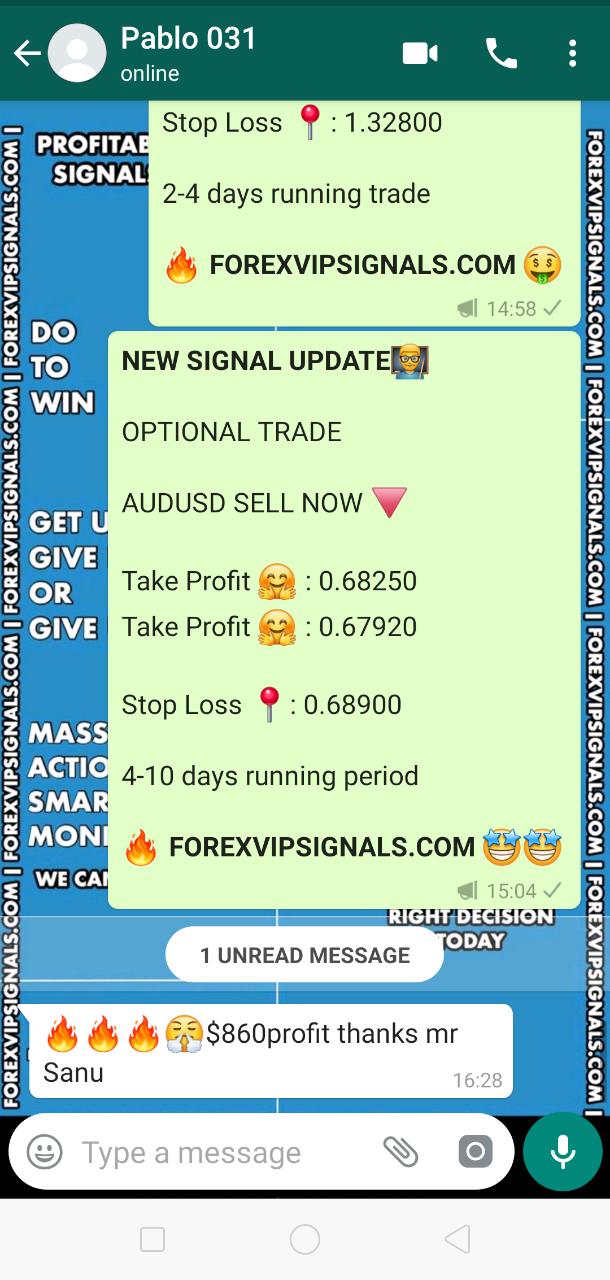Viewport: 610px width, 1280px height.
Task: Go back to the chat list
Action: coord(26,53)
